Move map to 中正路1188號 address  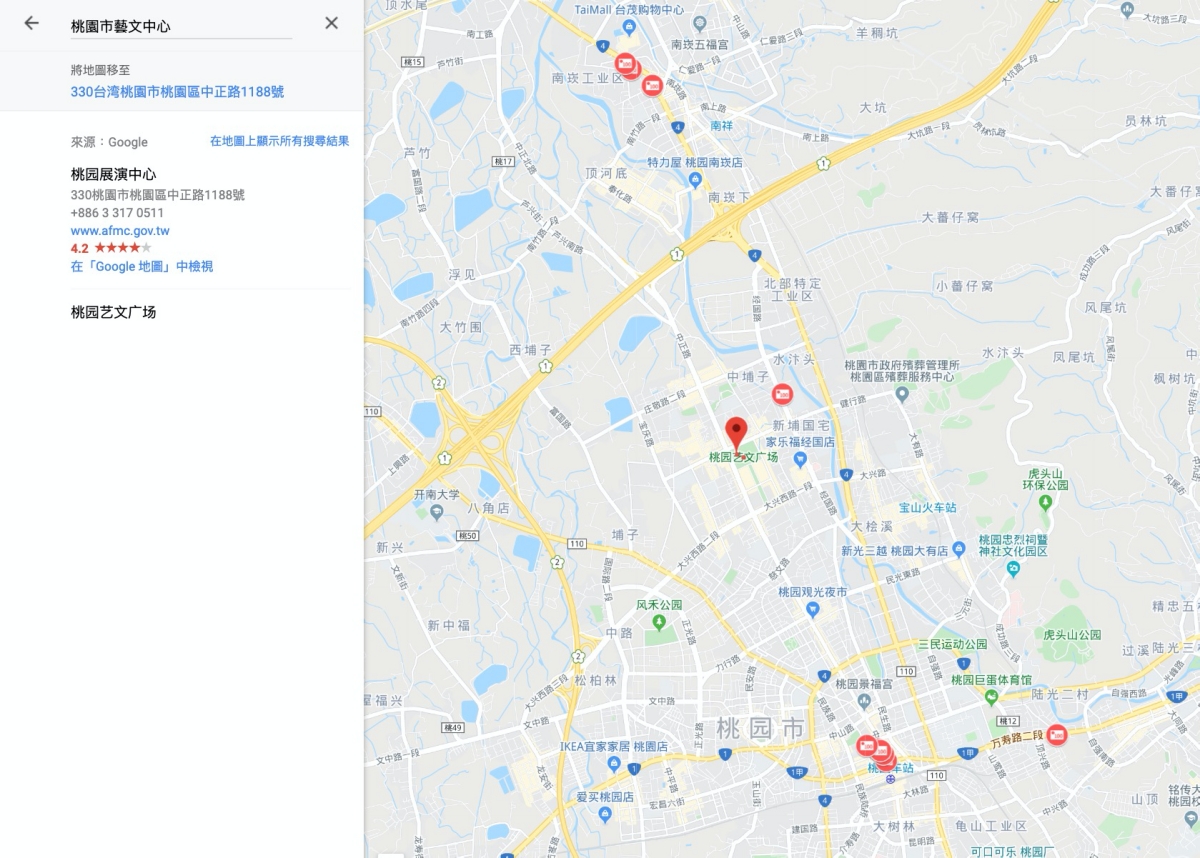pyautogui.click(x=177, y=92)
